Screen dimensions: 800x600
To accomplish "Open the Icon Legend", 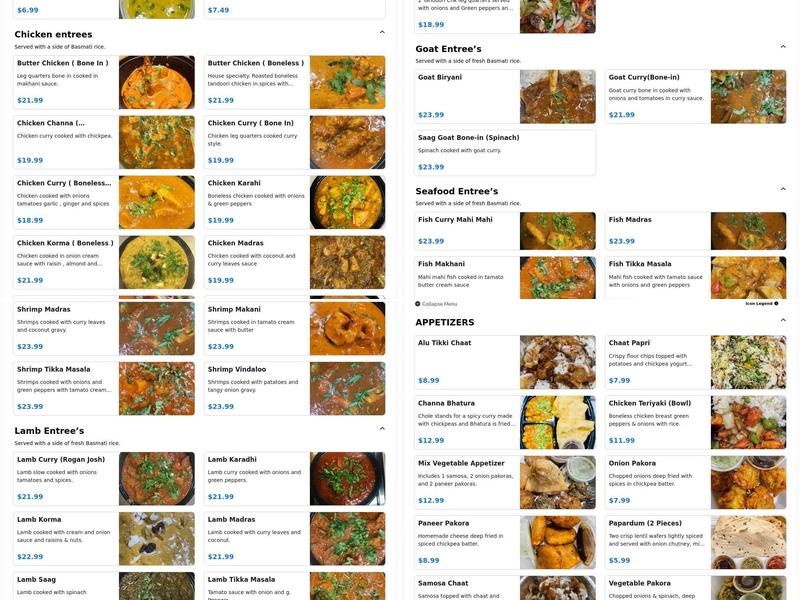I will [762, 304].
